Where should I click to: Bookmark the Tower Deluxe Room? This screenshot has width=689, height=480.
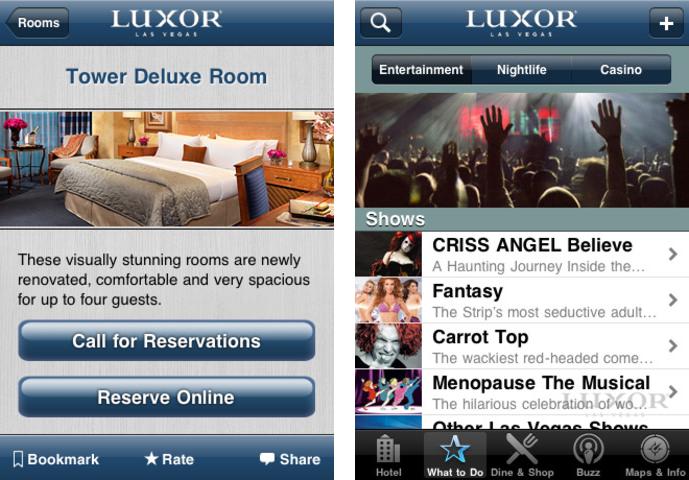(x=56, y=459)
